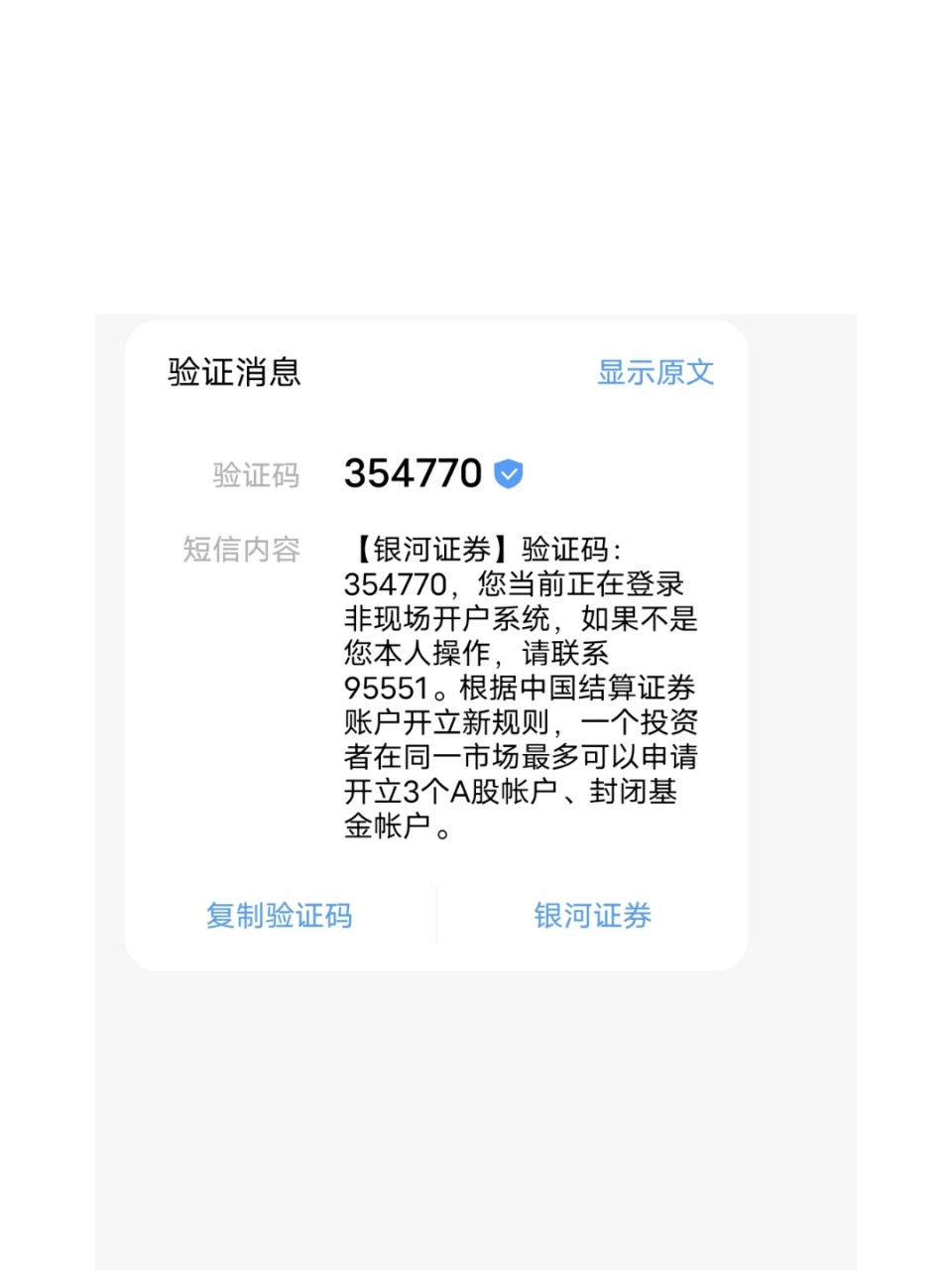Click the 短信内容 label

click(242, 549)
